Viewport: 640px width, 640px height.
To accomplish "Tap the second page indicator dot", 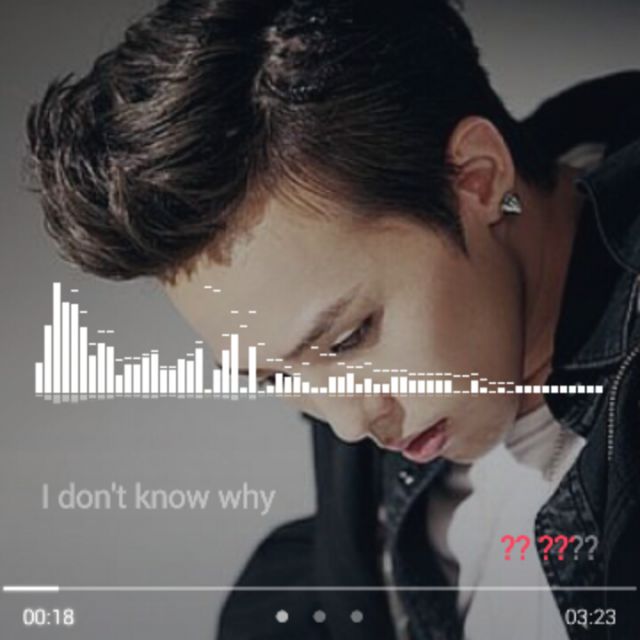I will click(319, 616).
